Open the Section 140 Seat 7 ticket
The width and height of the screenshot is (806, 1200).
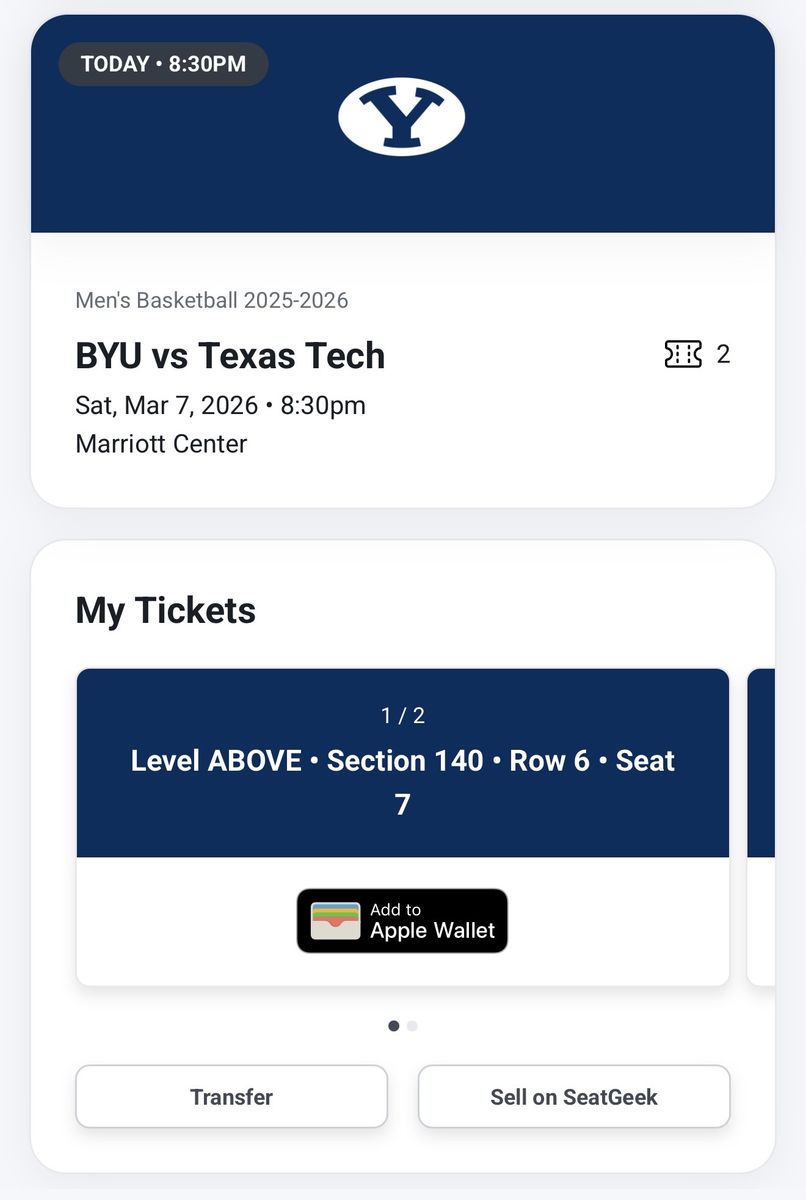point(402,763)
